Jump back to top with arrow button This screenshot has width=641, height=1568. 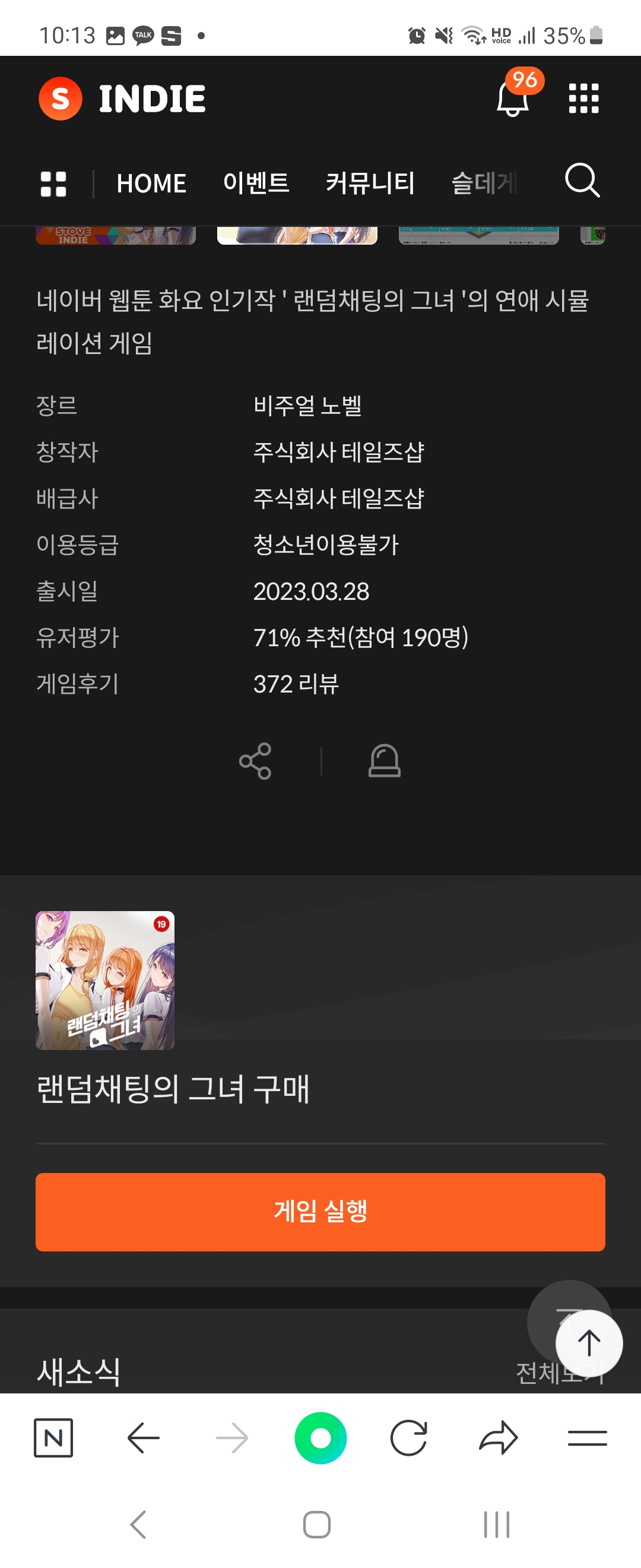pos(588,1343)
